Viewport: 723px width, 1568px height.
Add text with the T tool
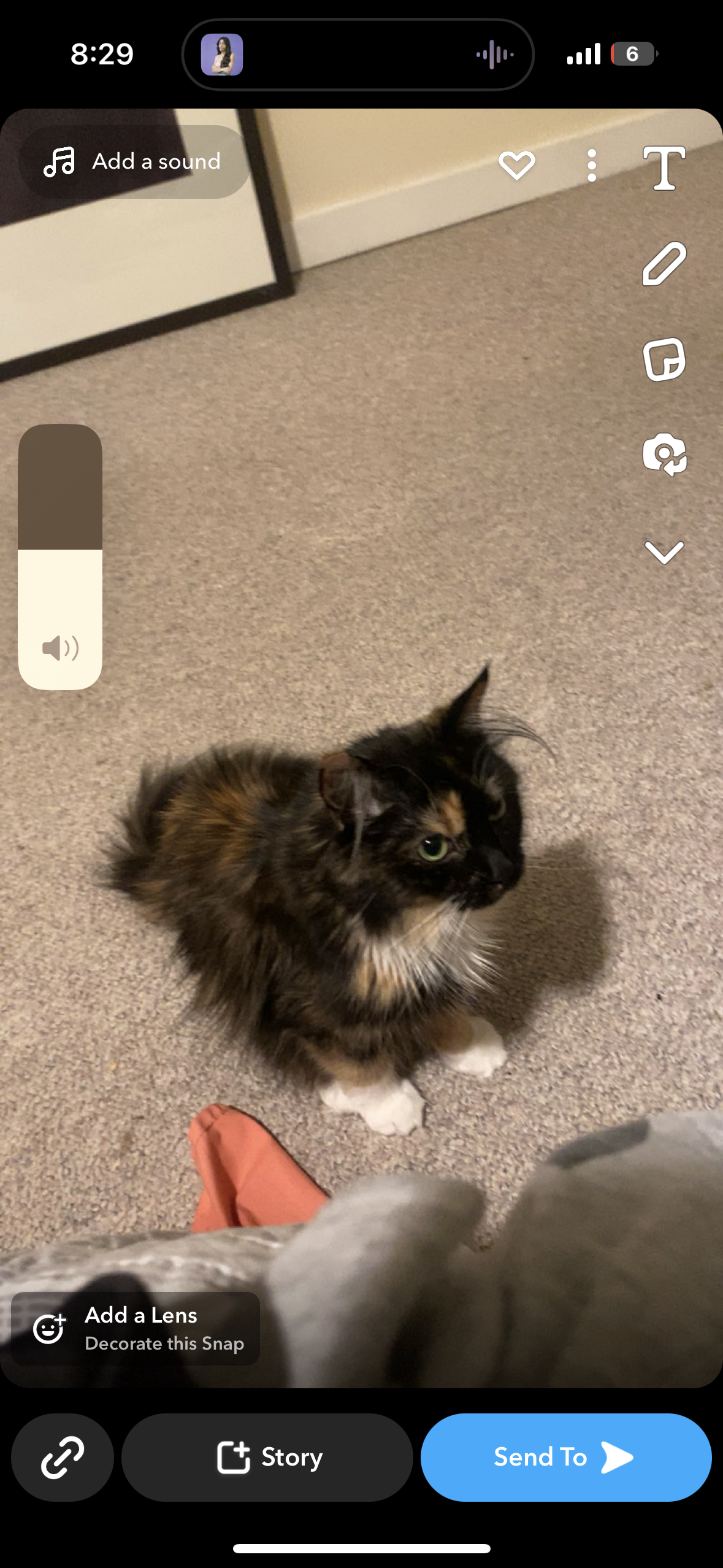[664, 167]
